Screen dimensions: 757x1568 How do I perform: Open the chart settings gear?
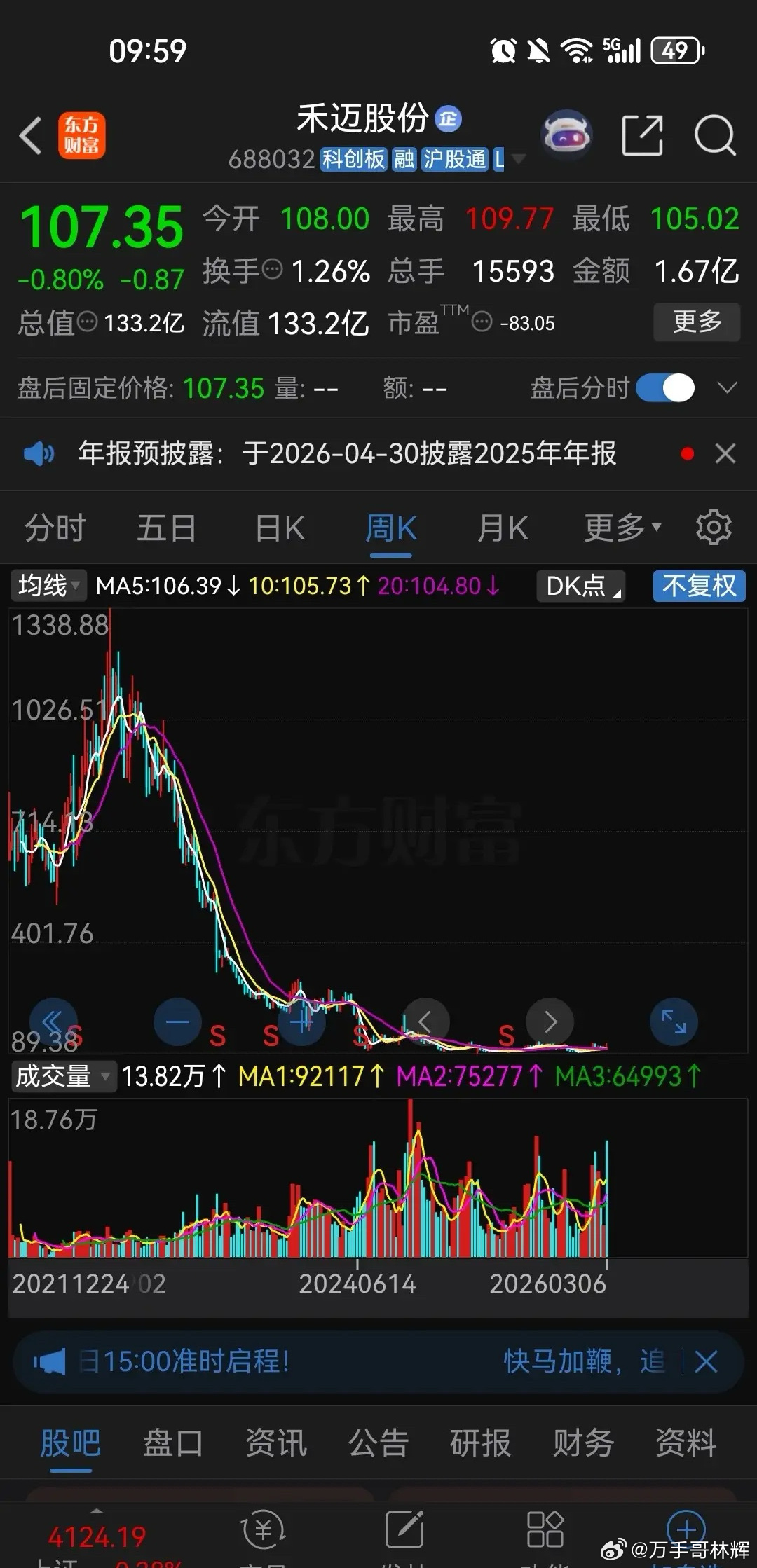pos(713,528)
